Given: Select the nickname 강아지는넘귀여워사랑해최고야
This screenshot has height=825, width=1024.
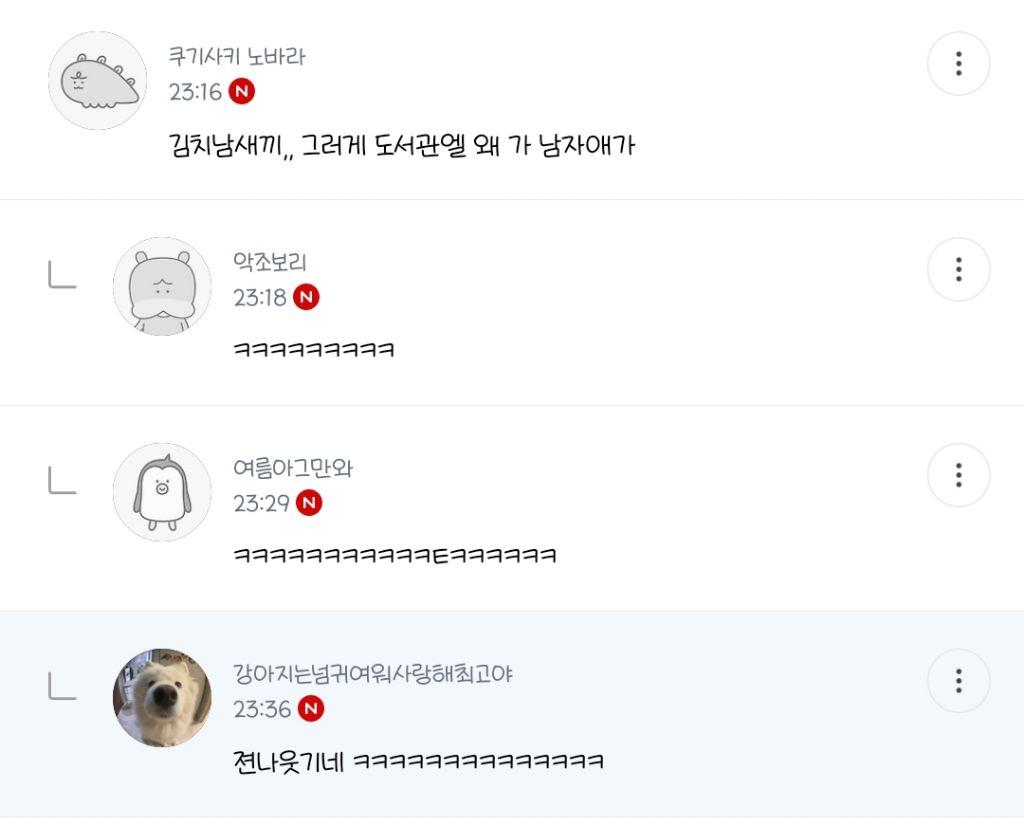Looking at the screenshot, I should 373,673.
